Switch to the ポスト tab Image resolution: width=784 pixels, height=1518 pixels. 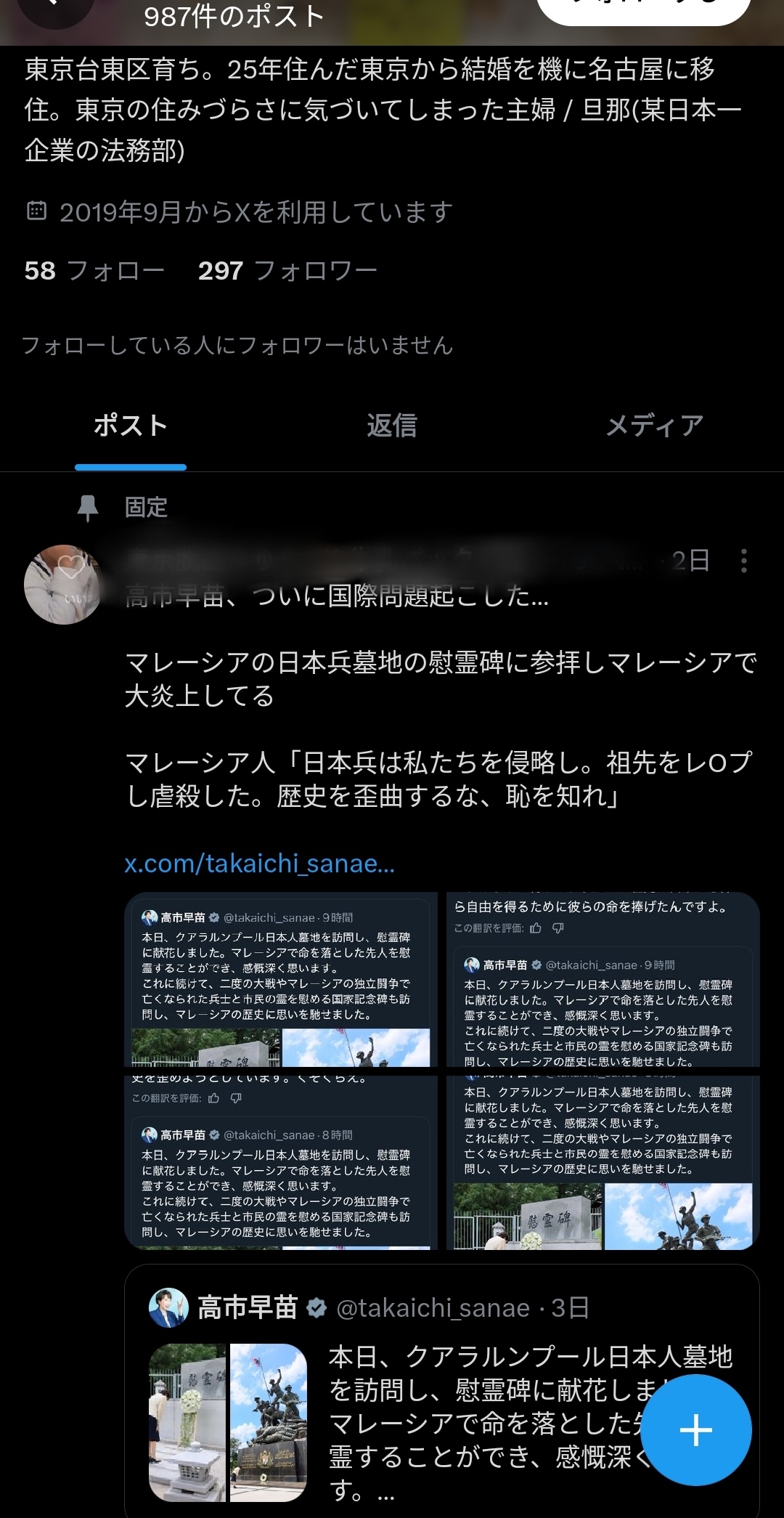click(x=131, y=426)
